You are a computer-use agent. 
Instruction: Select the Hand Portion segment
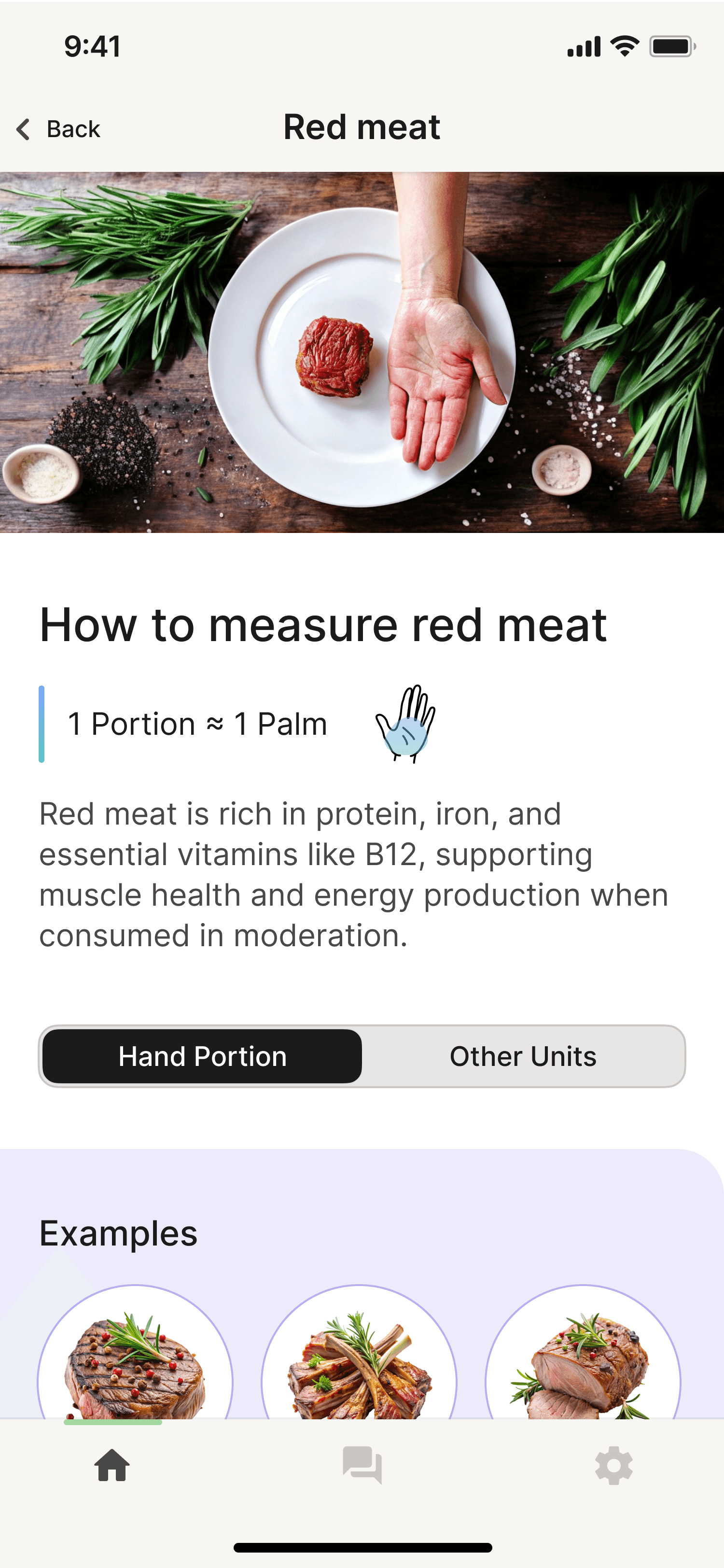[203, 1056]
